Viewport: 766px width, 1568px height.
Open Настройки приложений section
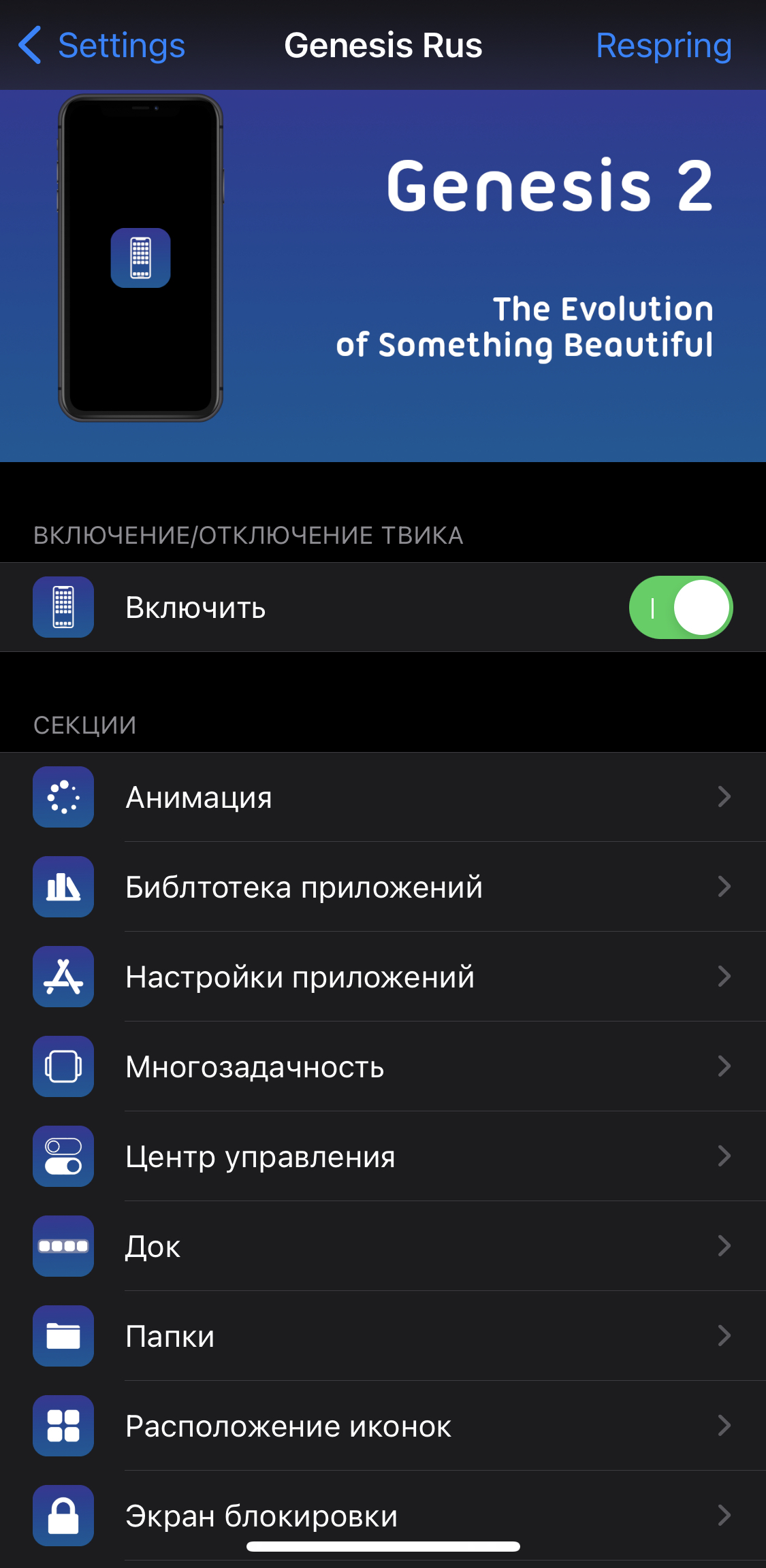[x=383, y=977]
